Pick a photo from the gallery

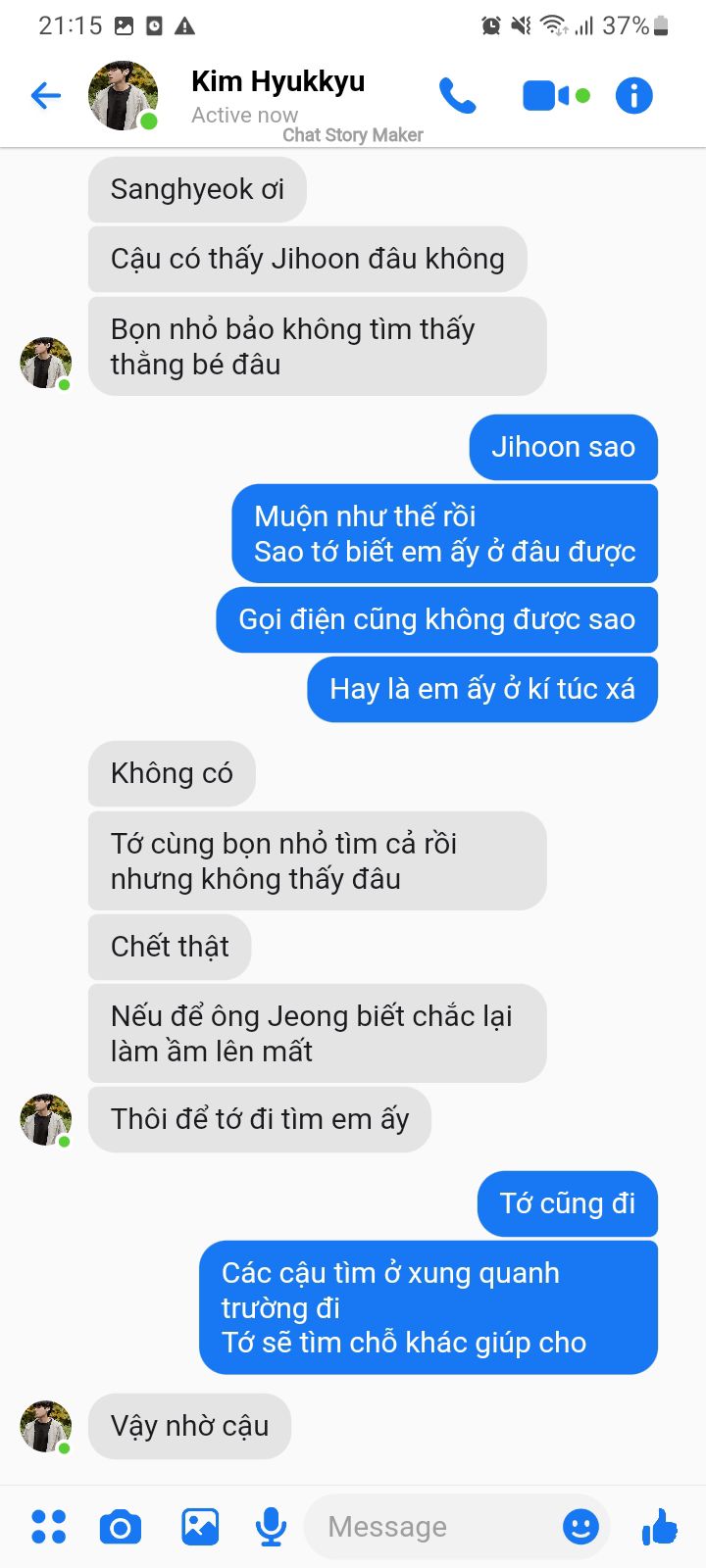click(200, 1526)
